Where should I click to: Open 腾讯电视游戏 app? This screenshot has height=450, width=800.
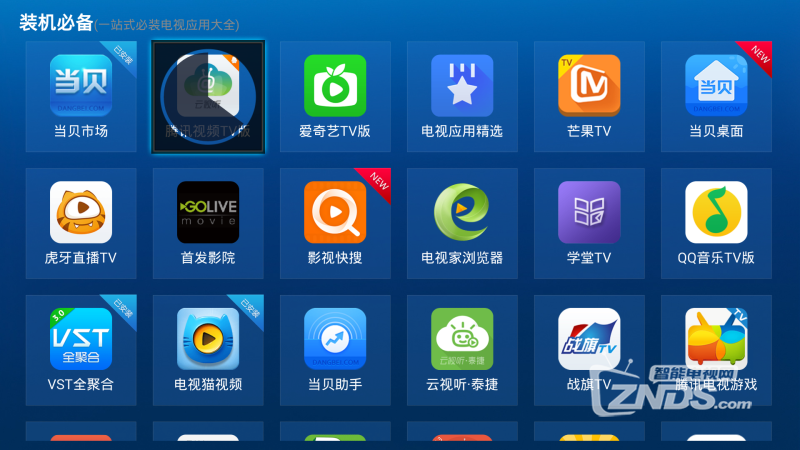click(x=716, y=349)
